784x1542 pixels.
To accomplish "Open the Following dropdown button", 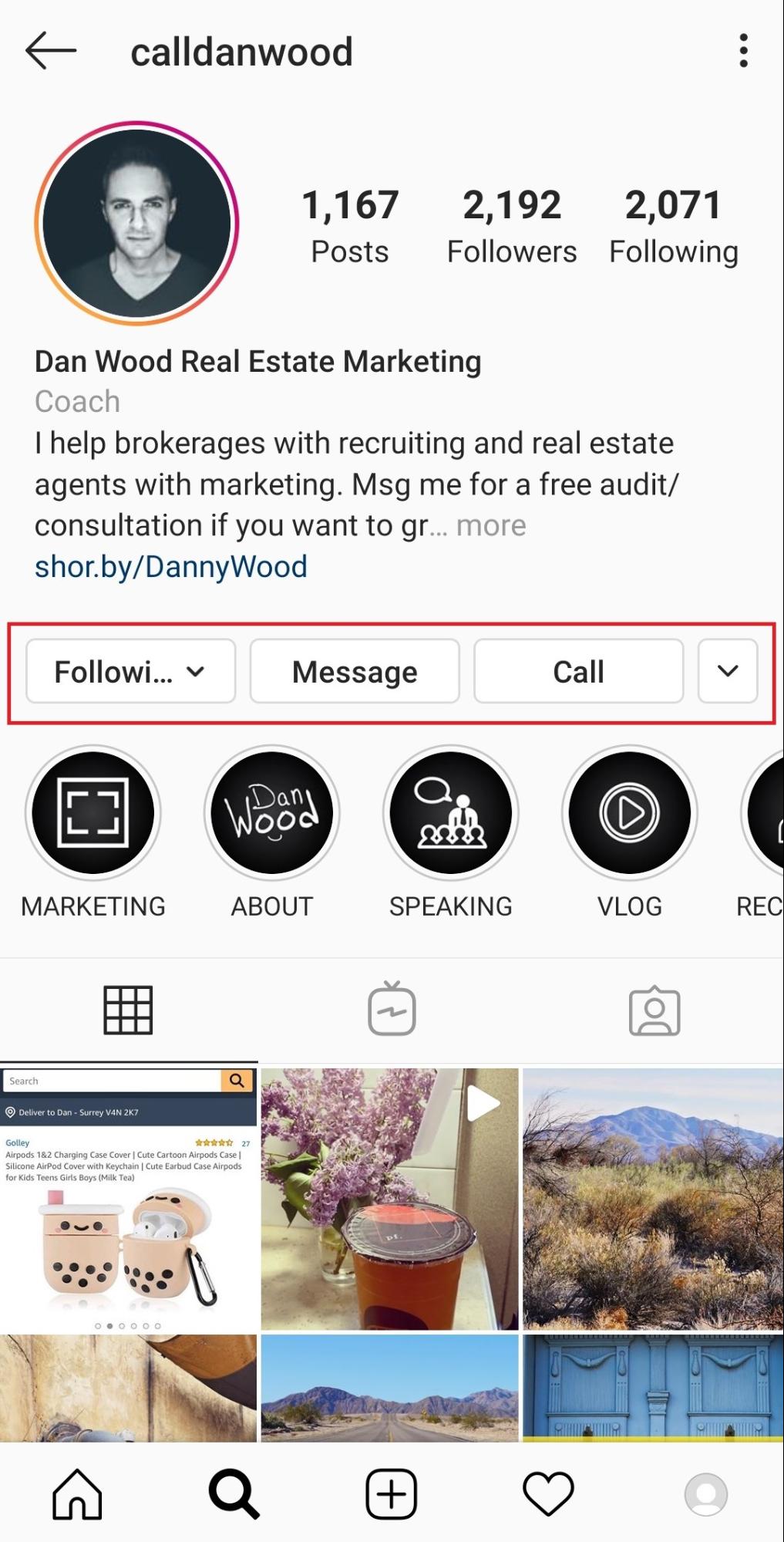I will click(x=130, y=672).
